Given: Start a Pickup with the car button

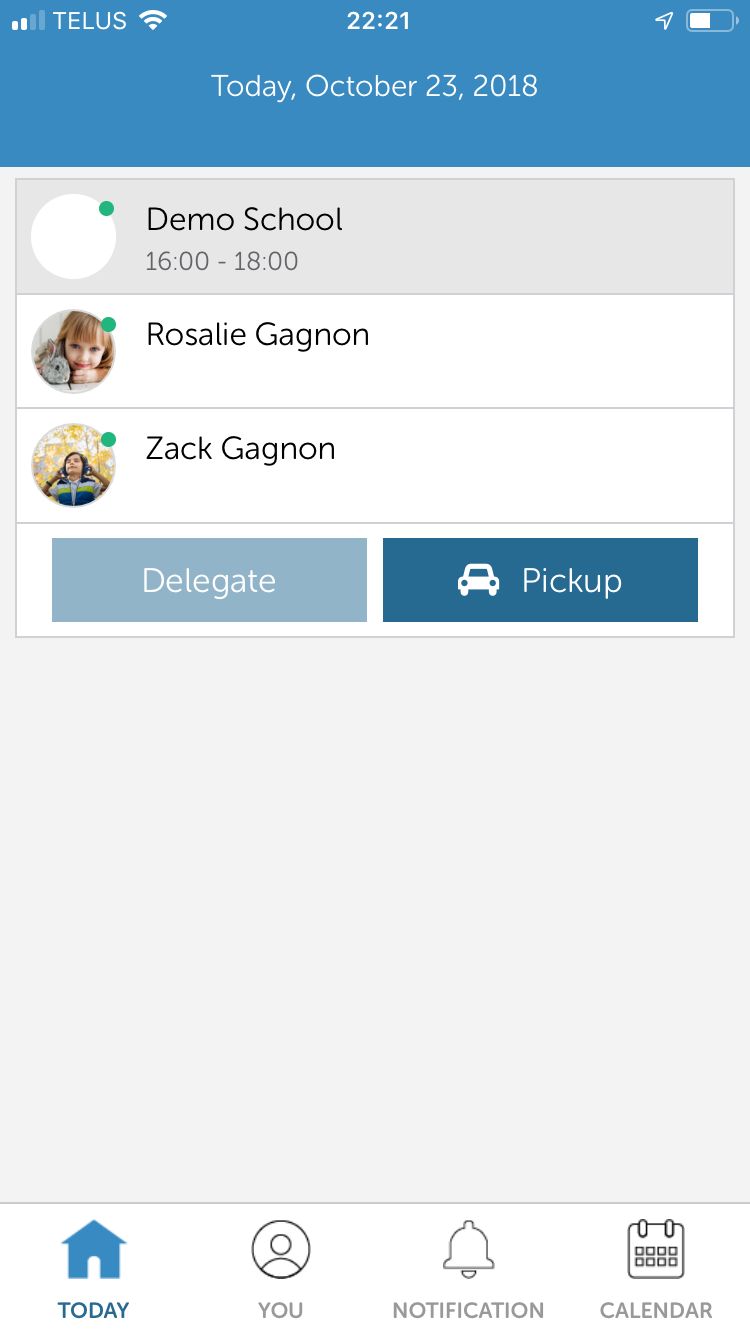Looking at the screenshot, I should click(540, 580).
